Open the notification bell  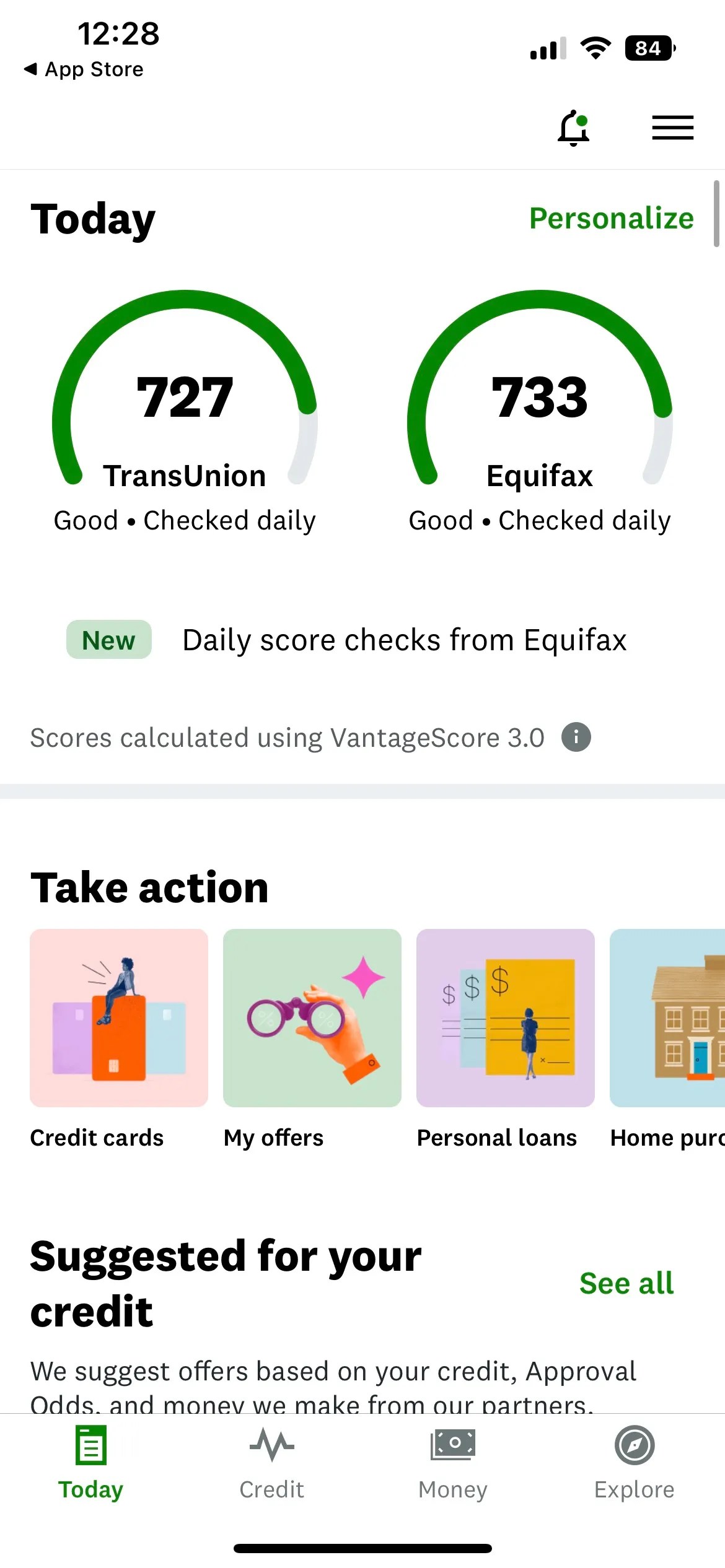click(x=573, y=128)
